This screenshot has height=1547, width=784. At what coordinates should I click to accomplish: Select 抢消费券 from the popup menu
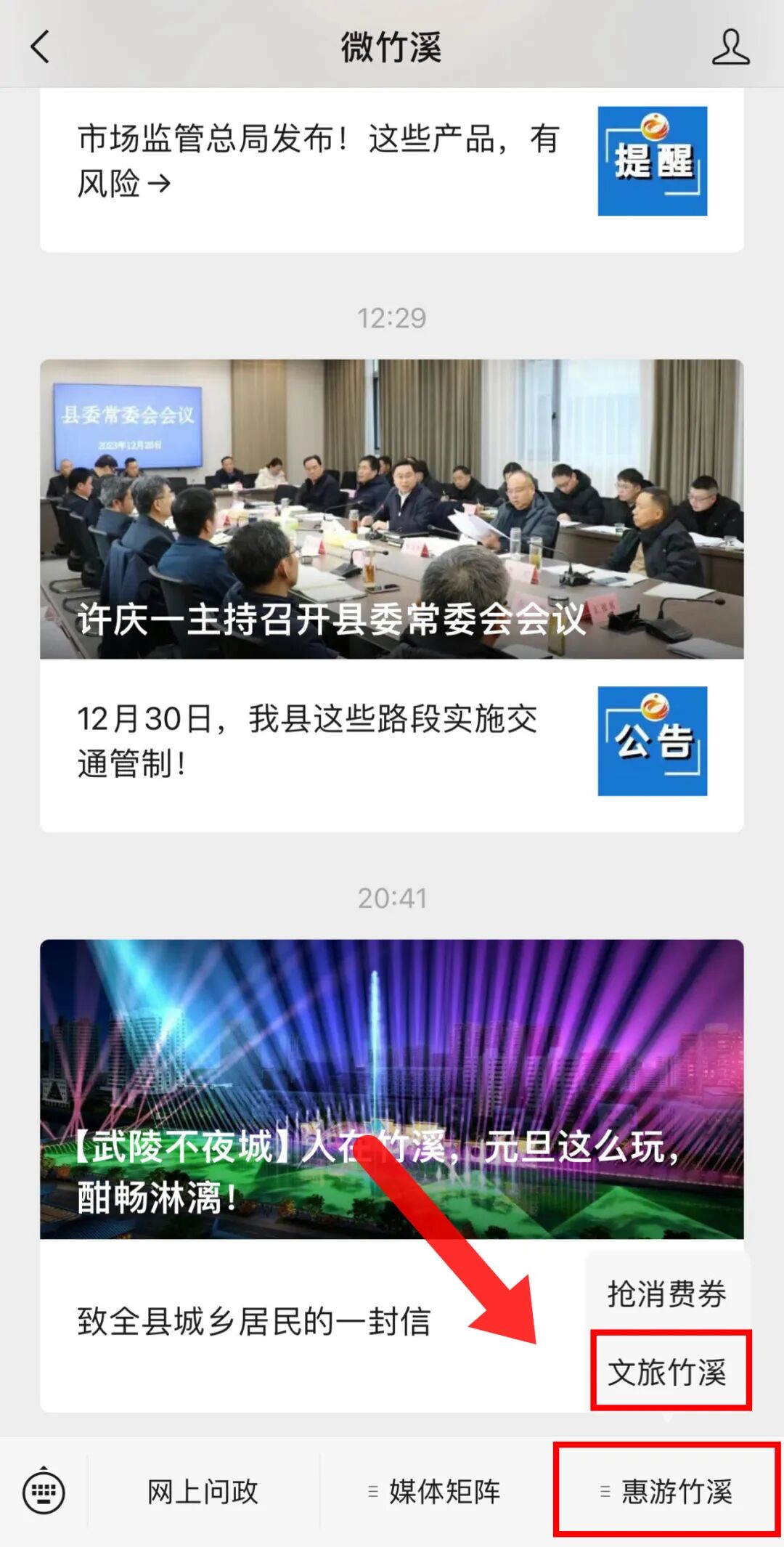pos(666,1294)
